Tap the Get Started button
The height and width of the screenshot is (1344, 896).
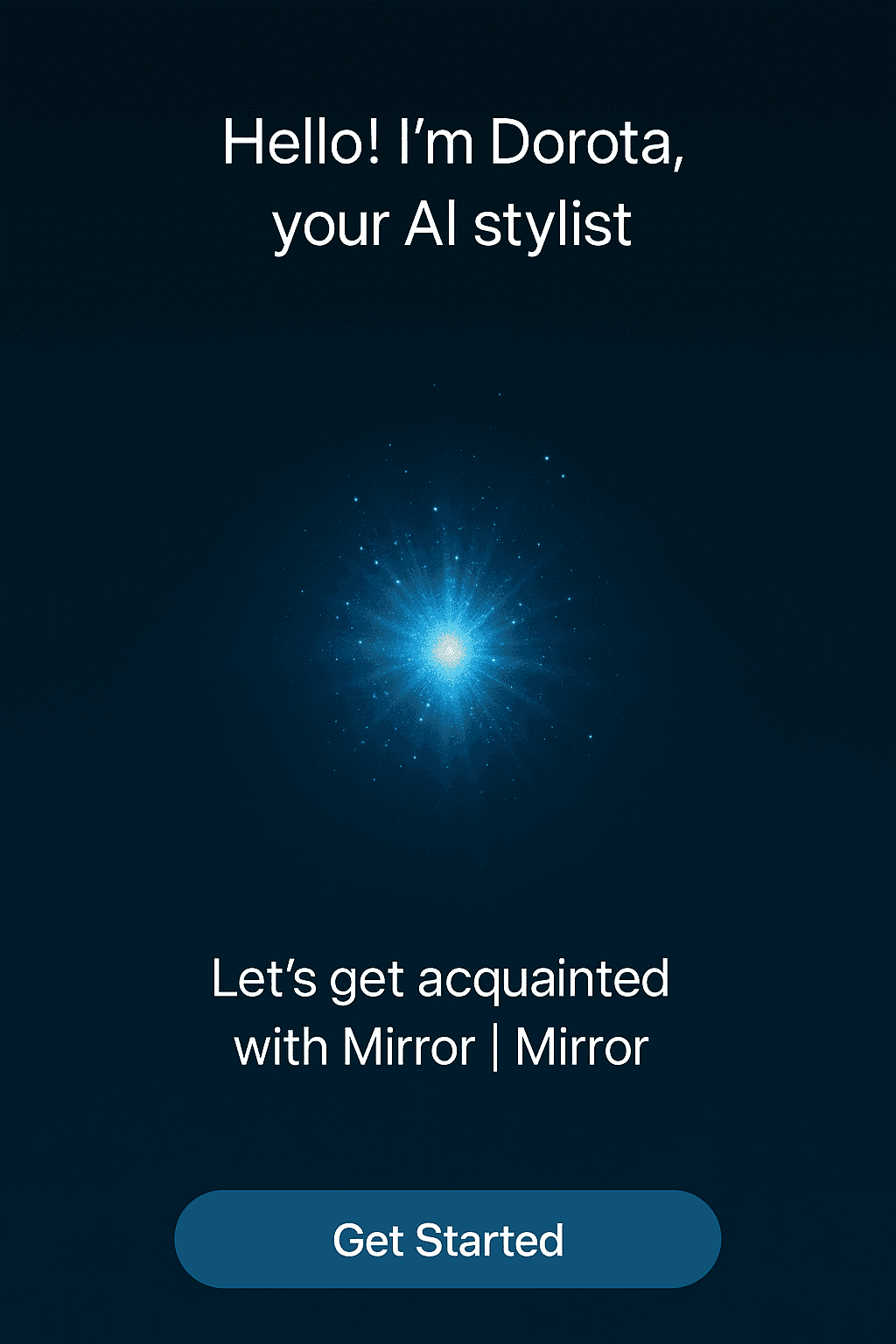(x=448, y=1239)
